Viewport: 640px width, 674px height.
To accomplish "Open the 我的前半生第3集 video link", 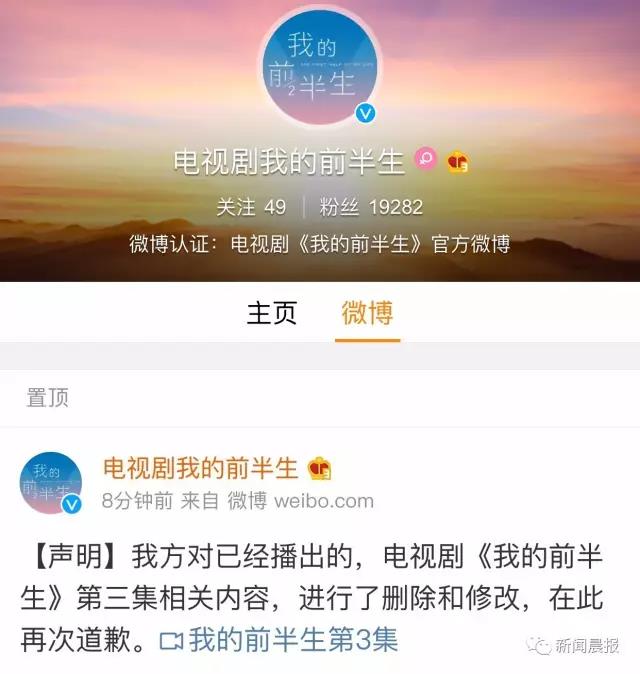I will click(x=281, y=640).
